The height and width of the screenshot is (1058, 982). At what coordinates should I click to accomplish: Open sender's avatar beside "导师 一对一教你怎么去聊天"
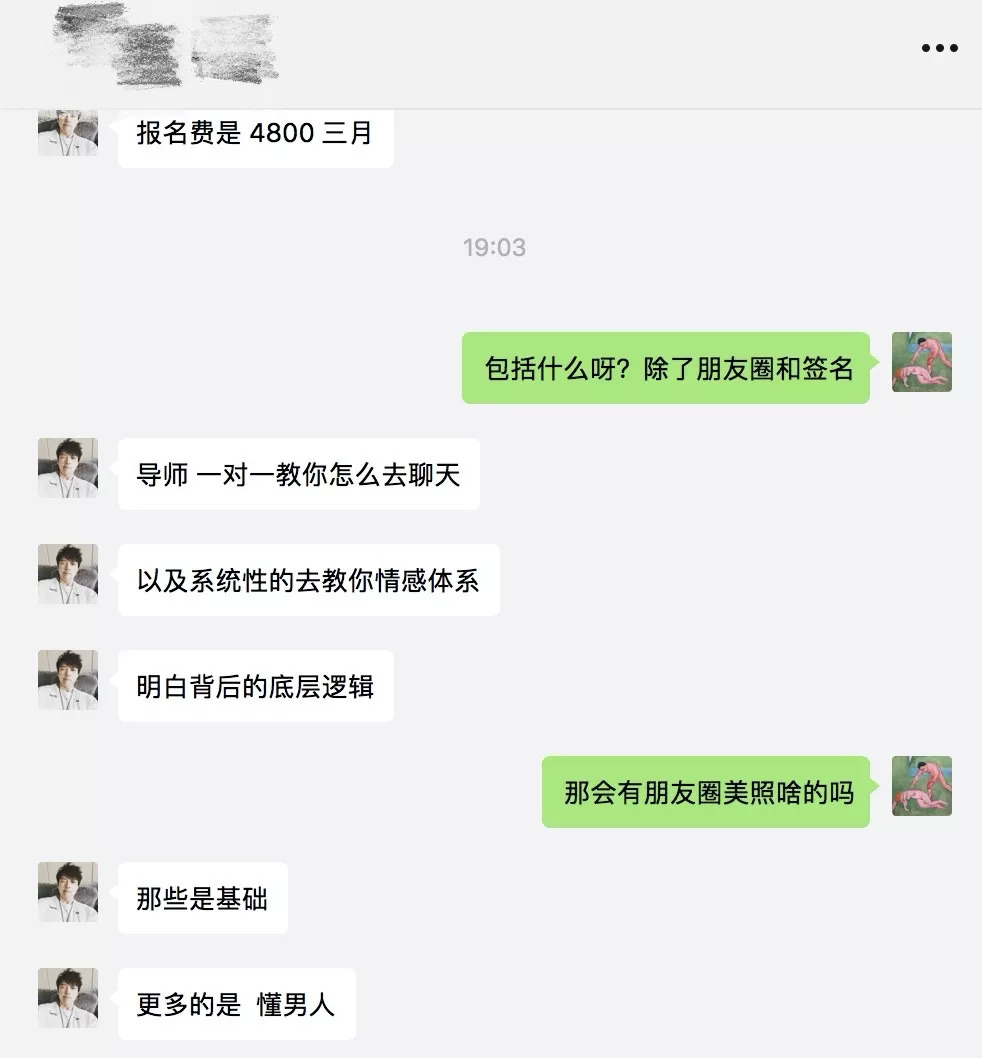click(x=68, y=468)
